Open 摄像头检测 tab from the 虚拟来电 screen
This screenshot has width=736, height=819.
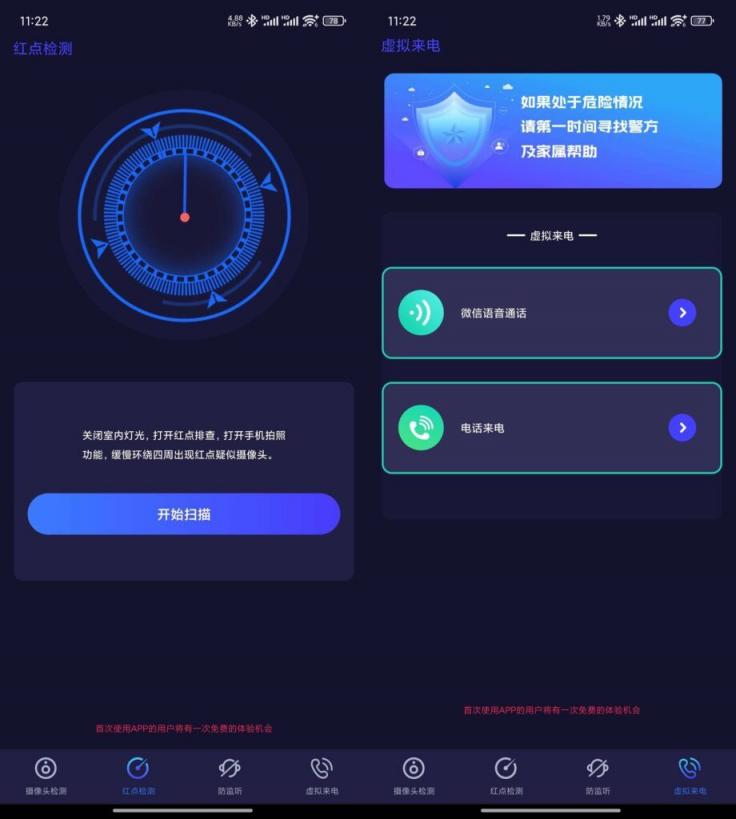tap(414, 775)
